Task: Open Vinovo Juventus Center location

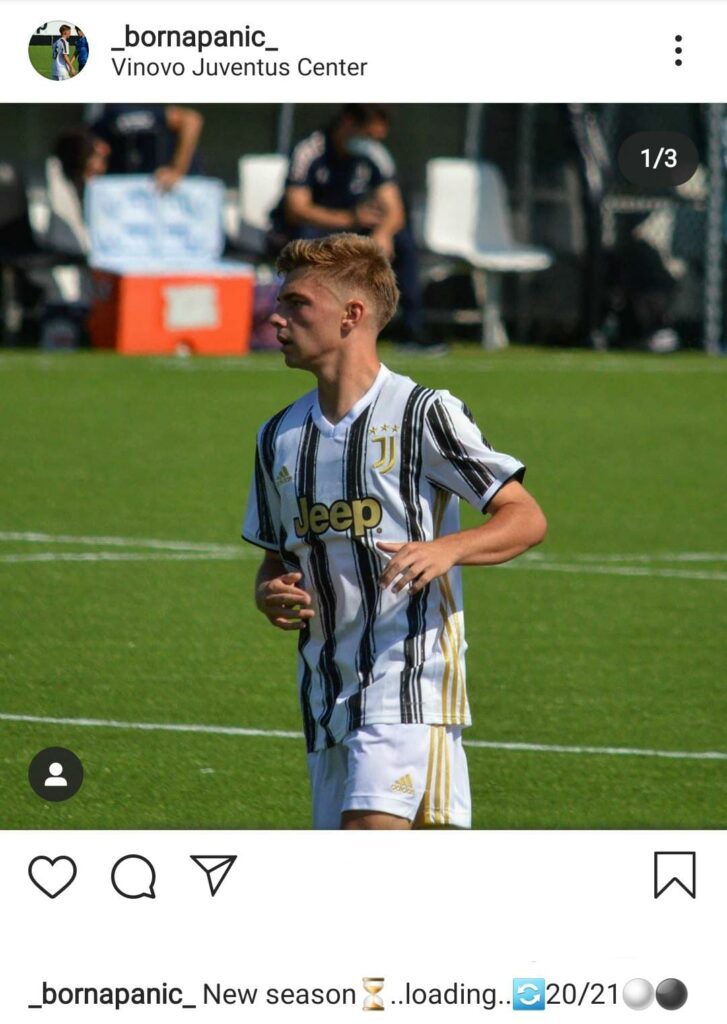Action: coord(239,68)
